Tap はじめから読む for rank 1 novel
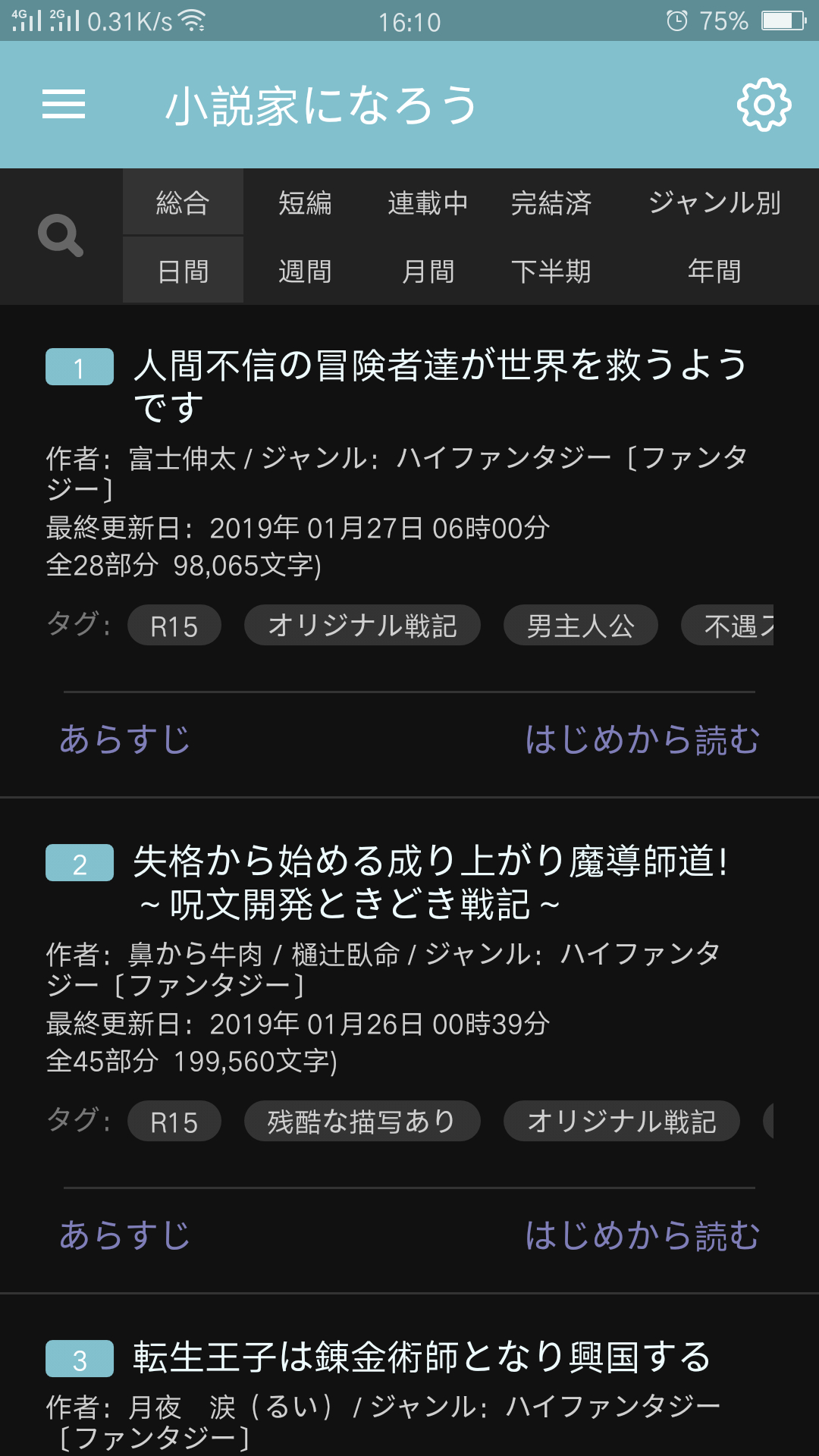Screen dimensions: 819x1456 pyautogui.click(x=642, y=739)
